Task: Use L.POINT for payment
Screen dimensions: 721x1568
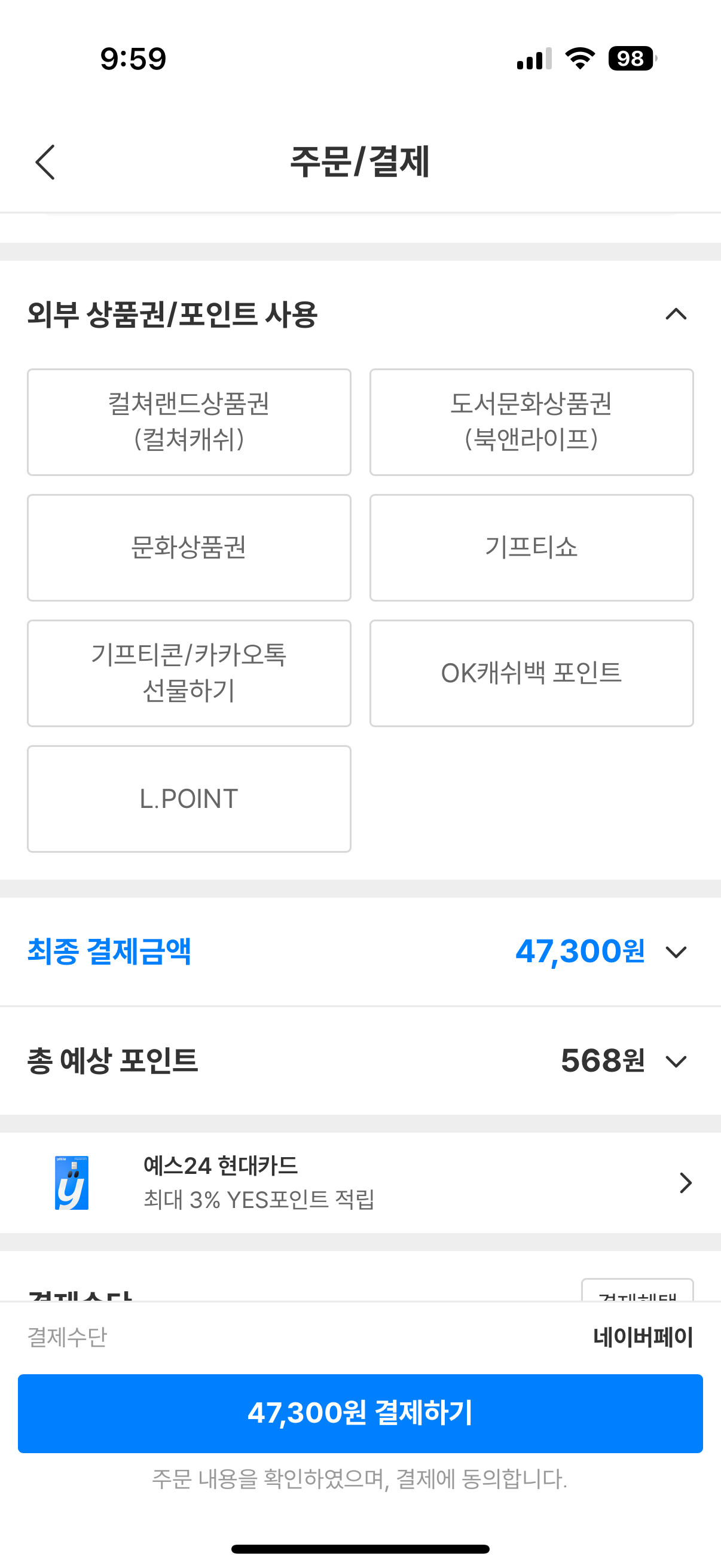Action: click(190, 798)
